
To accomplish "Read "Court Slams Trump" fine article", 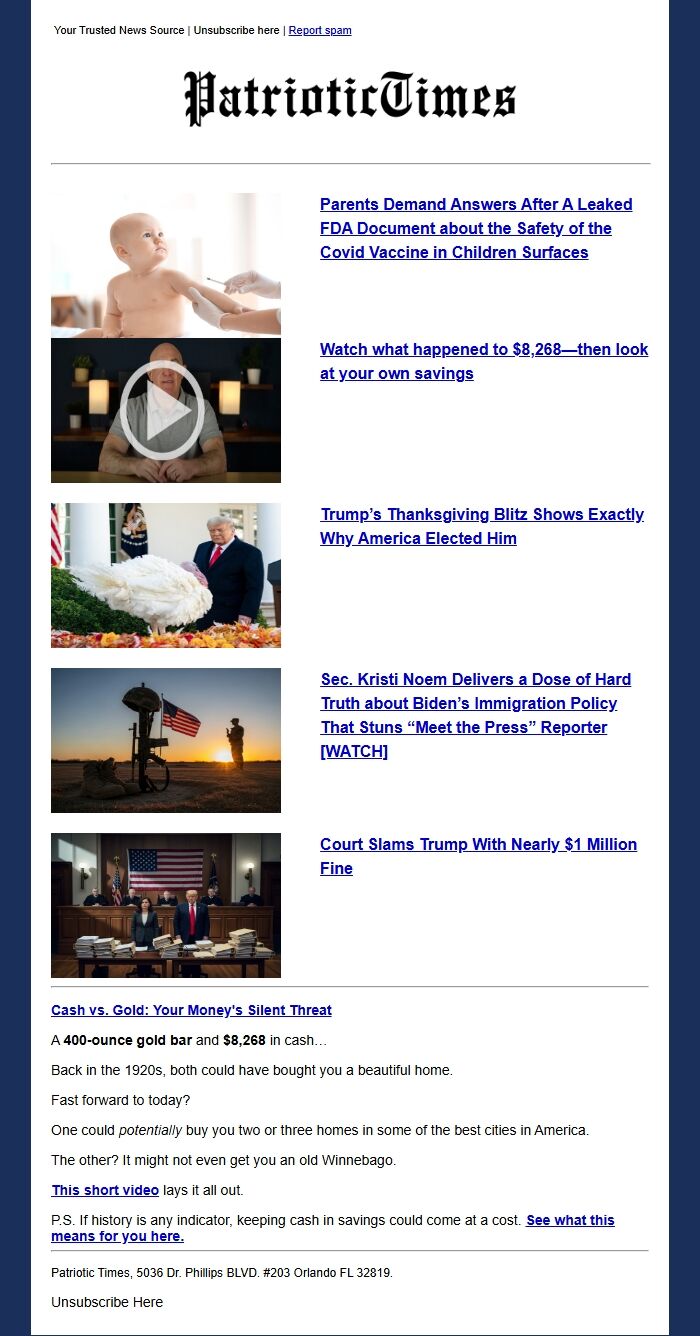I will (477, 856).
